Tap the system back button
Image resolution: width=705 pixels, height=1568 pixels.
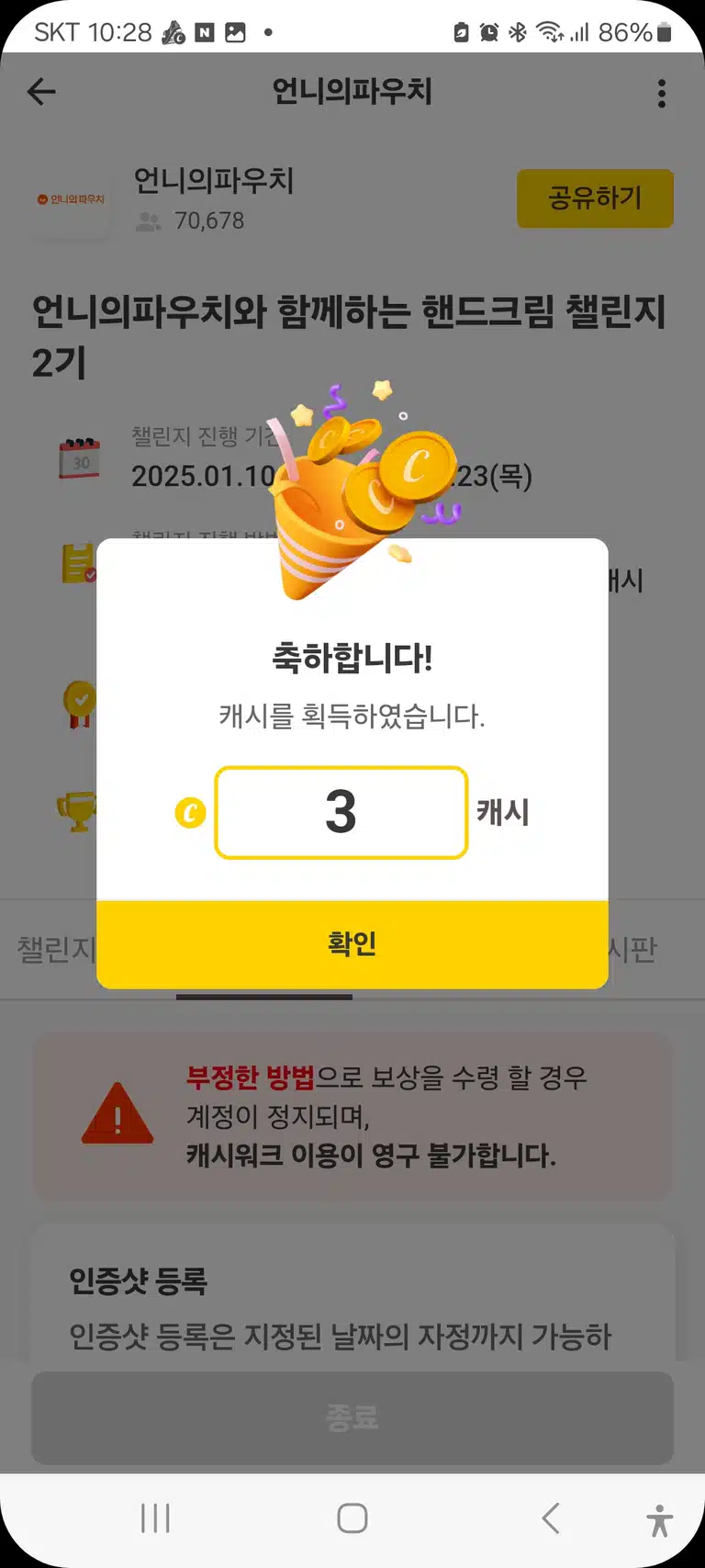(x=551, y=1518)
